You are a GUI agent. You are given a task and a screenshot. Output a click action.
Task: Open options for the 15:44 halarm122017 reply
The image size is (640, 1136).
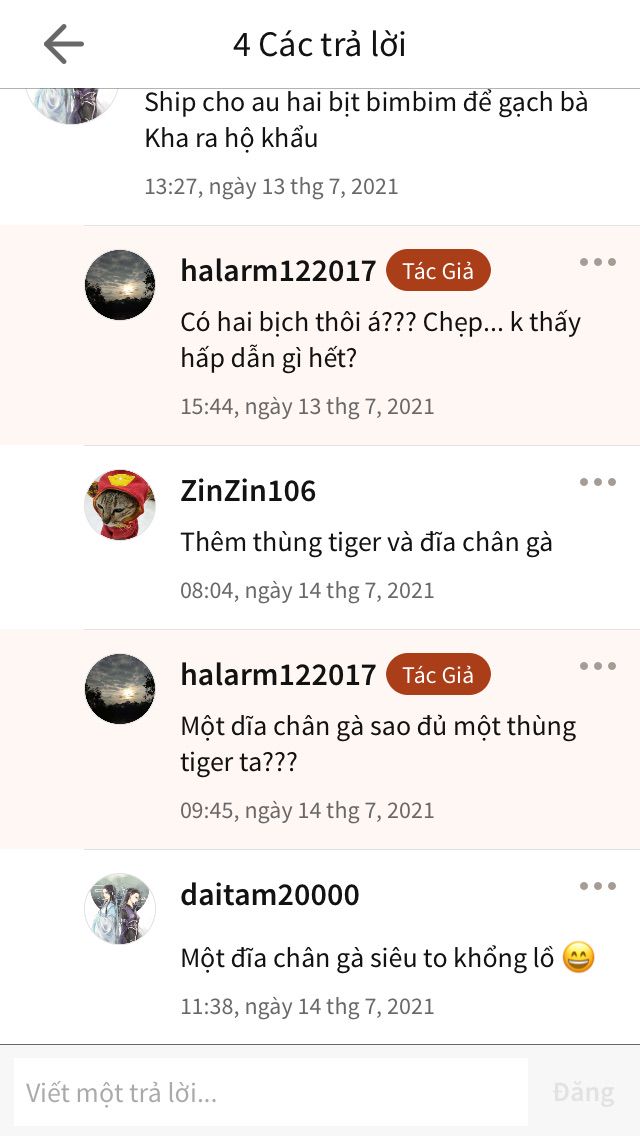click(x=597, y=263)
